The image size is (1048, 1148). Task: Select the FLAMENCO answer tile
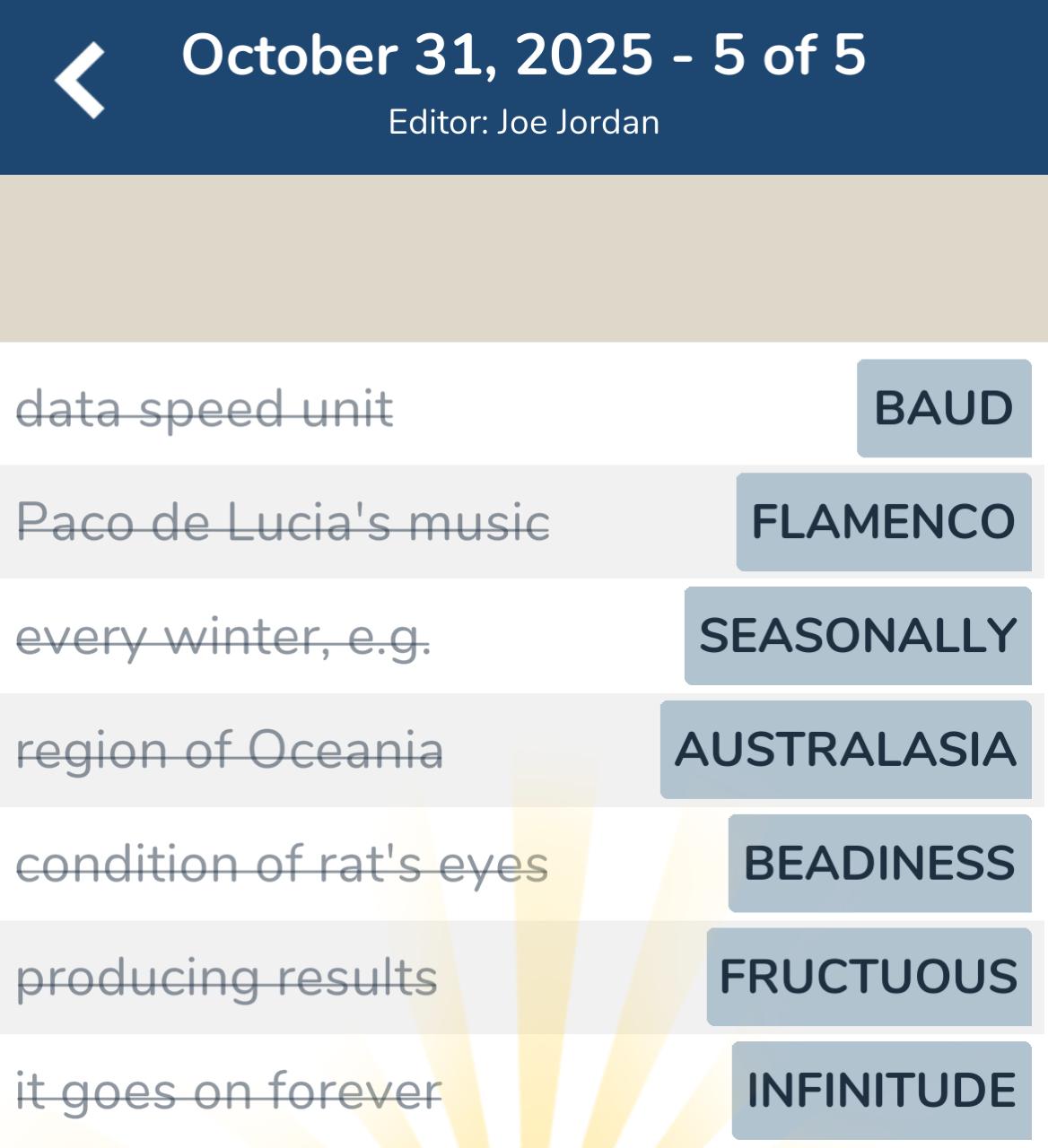coord(881,522)
